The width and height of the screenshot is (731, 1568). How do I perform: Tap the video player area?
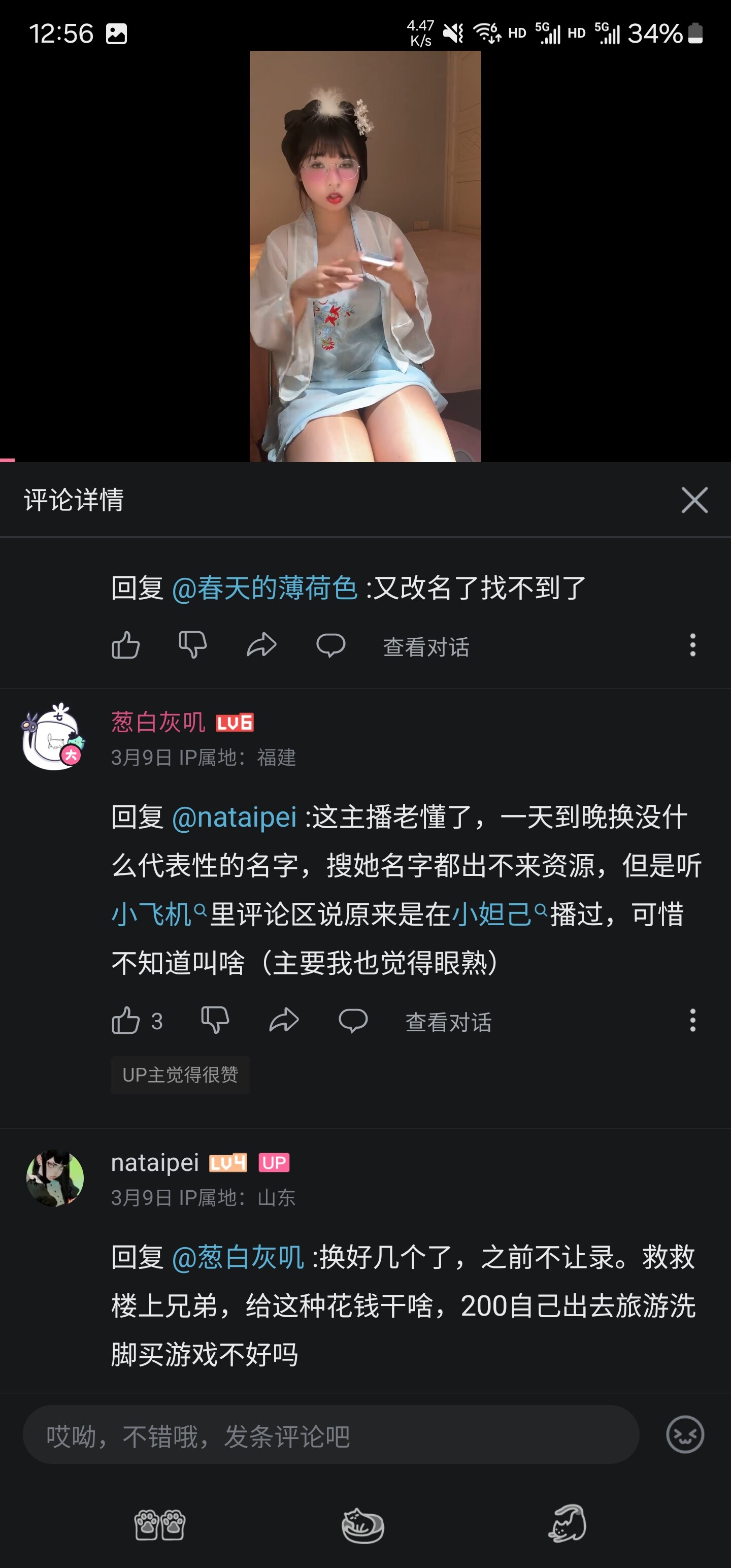pos(365,255)
